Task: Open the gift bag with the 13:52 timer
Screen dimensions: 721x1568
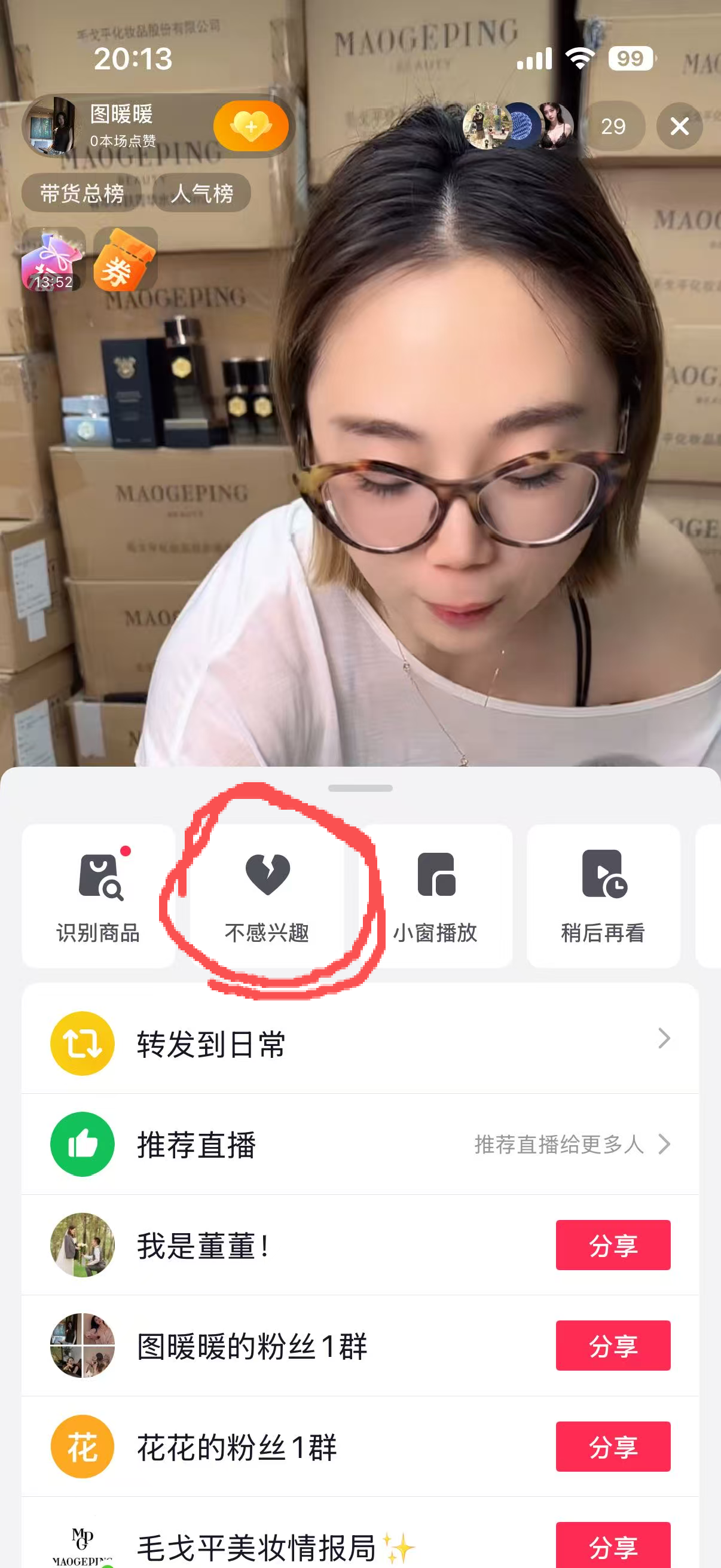Action: [x=54, y=260]
